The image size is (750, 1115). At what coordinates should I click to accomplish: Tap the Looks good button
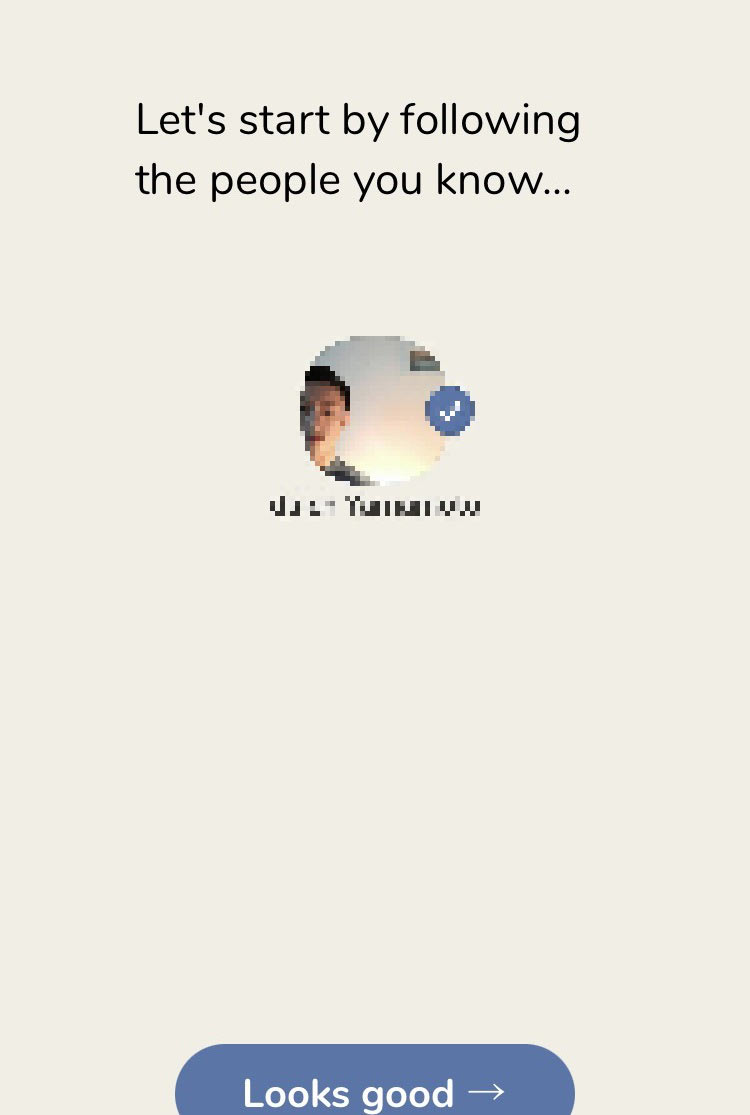374,1088
